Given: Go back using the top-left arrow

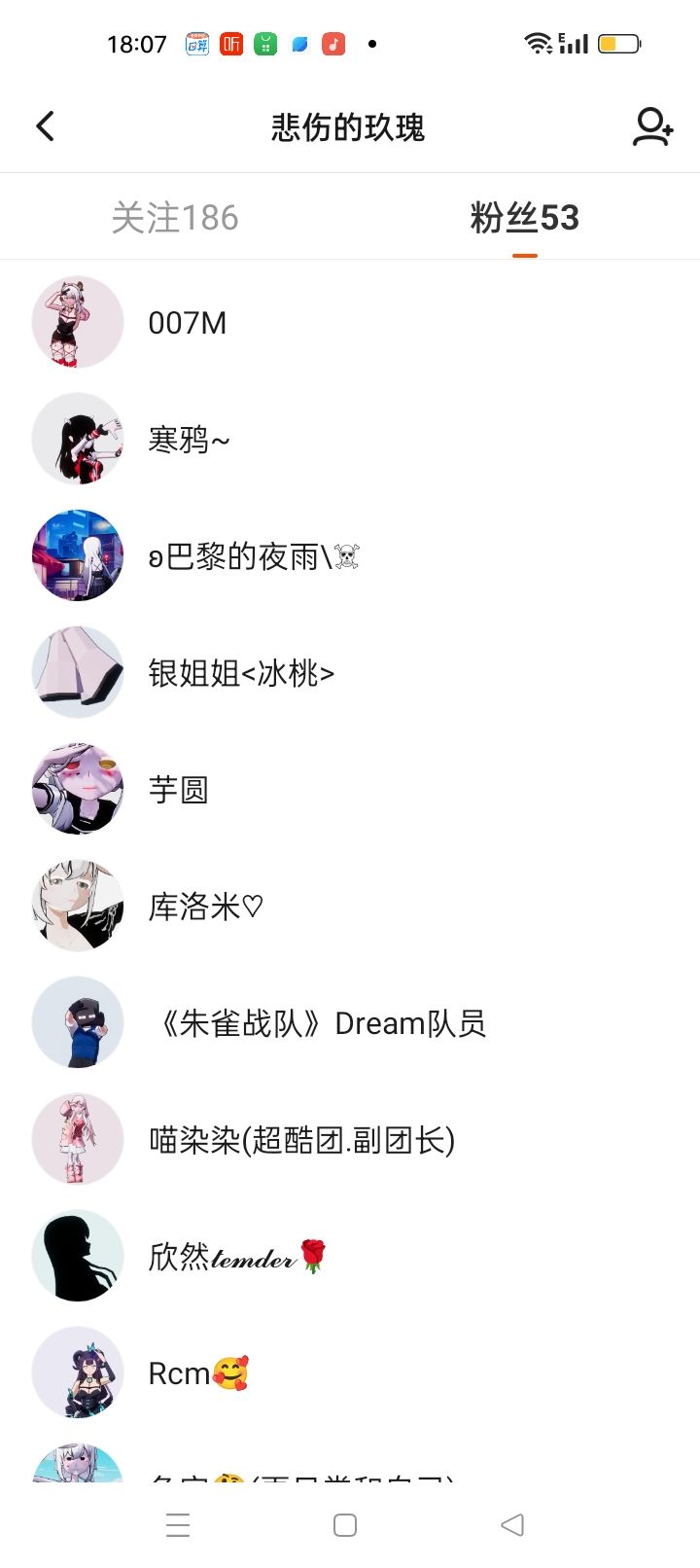Looking at the screenshot, I should (45, 126).
